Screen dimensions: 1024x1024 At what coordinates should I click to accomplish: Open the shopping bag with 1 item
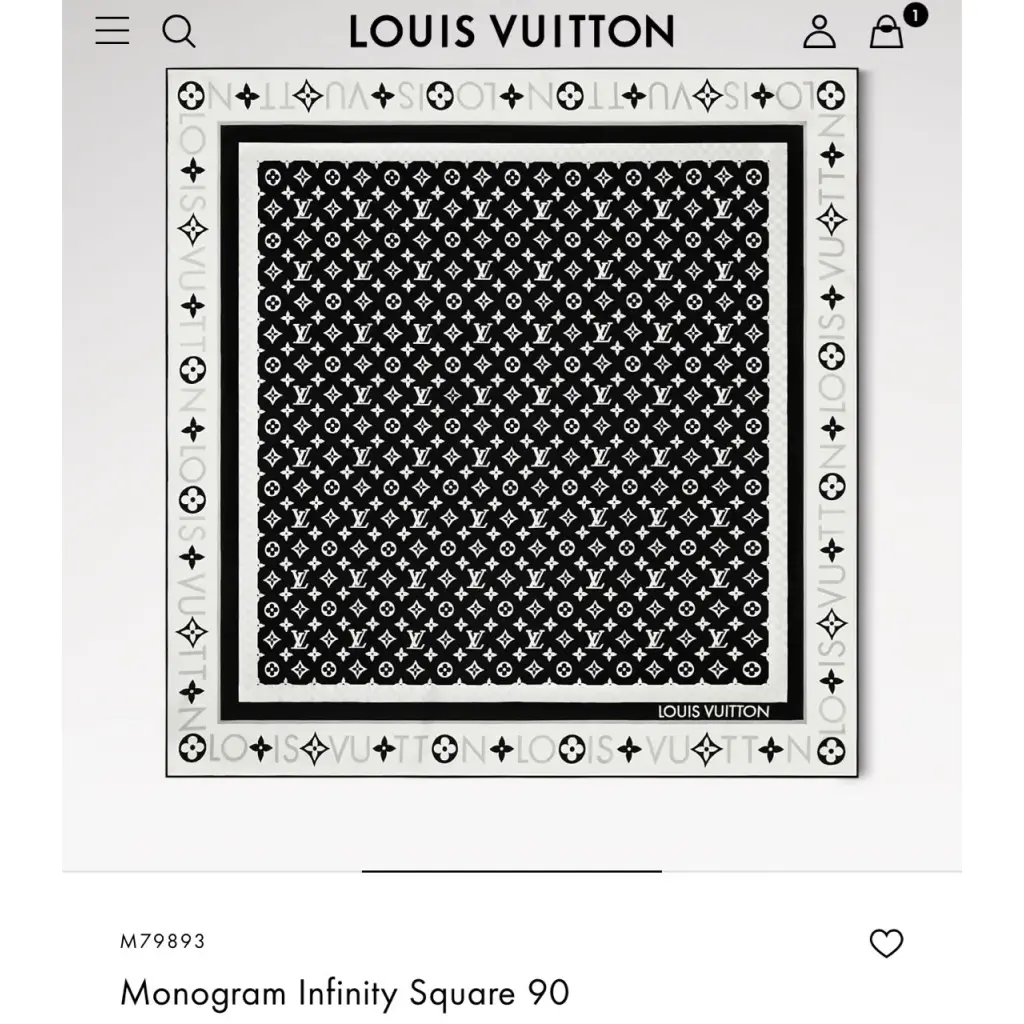pos(887,32)
